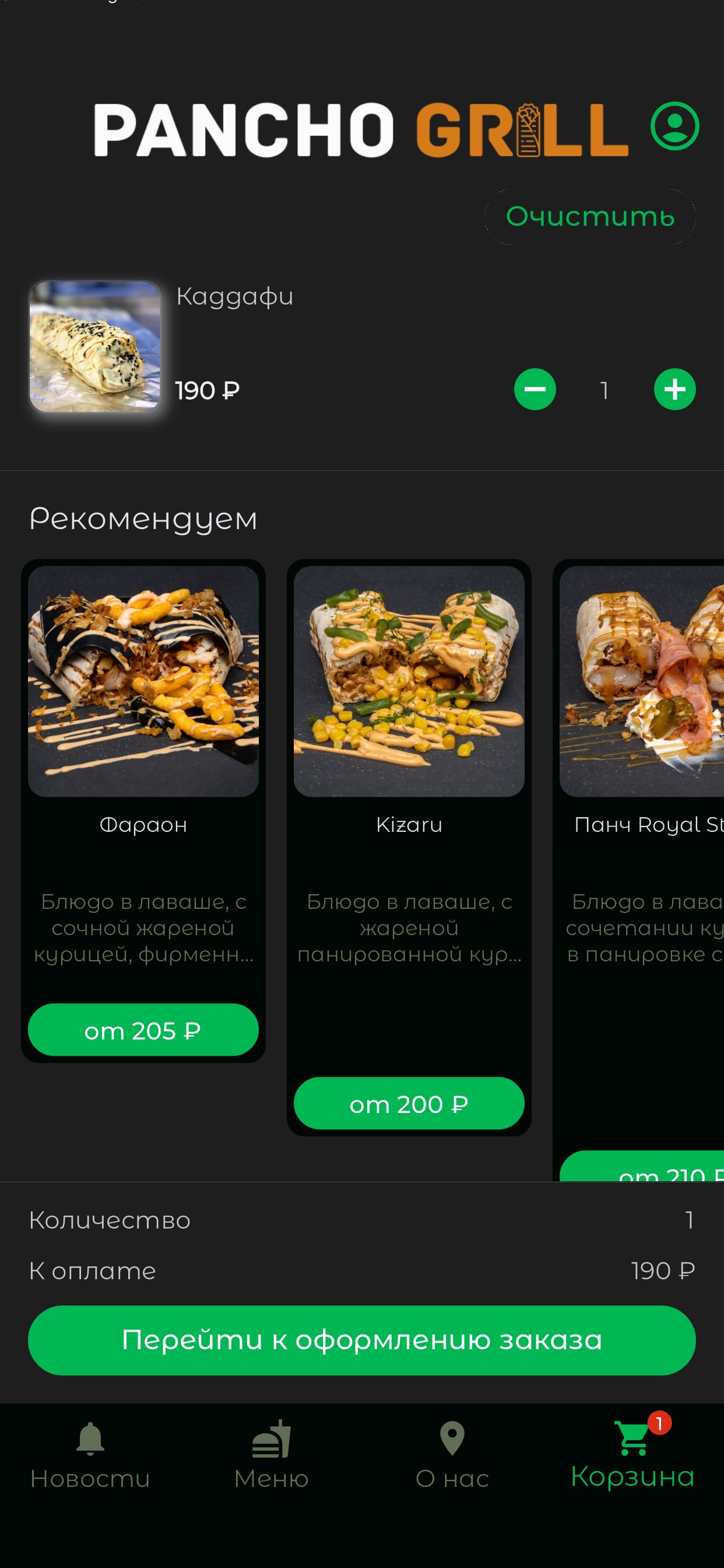
Task: Select the bell icon for Новости
Action: [x=90, y=1438]
